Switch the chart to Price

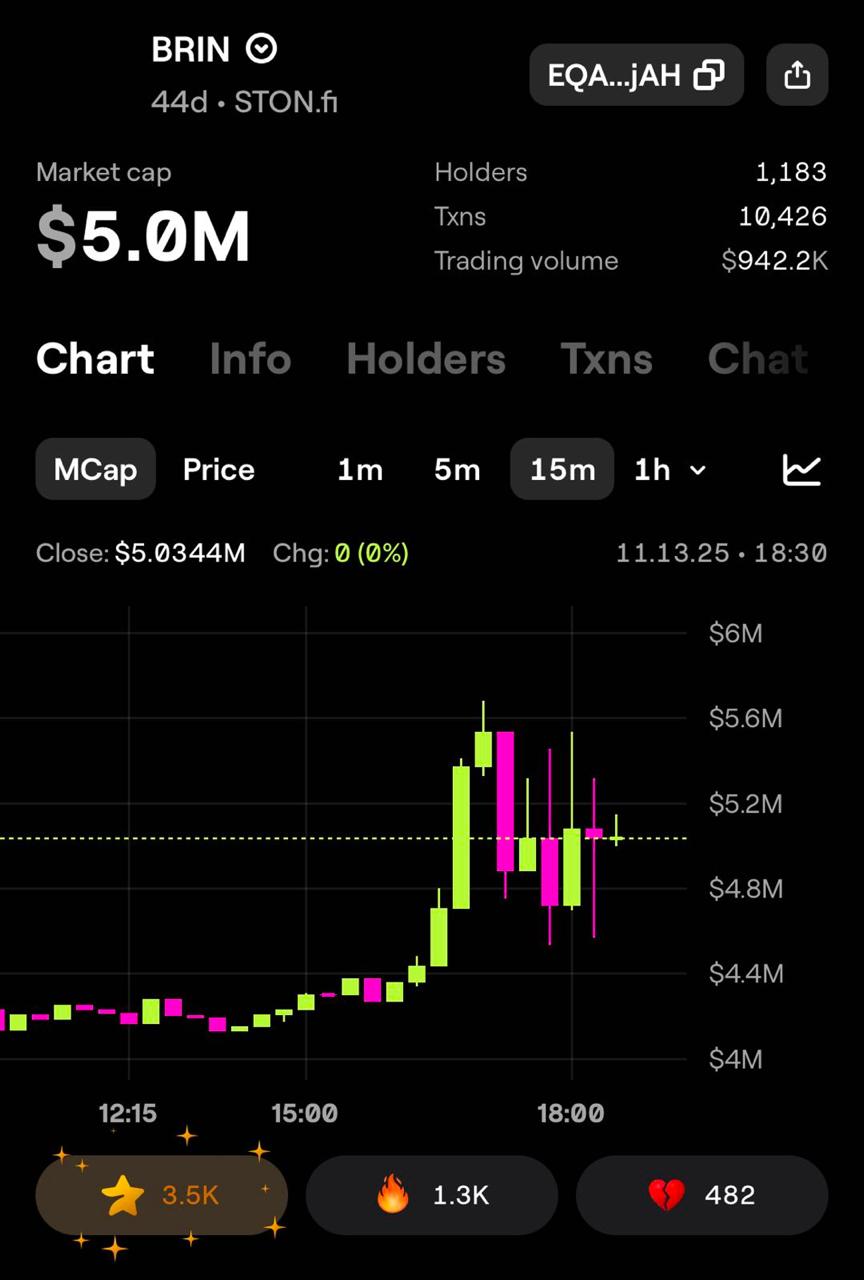pyautogui.click(x=218, y=469)
